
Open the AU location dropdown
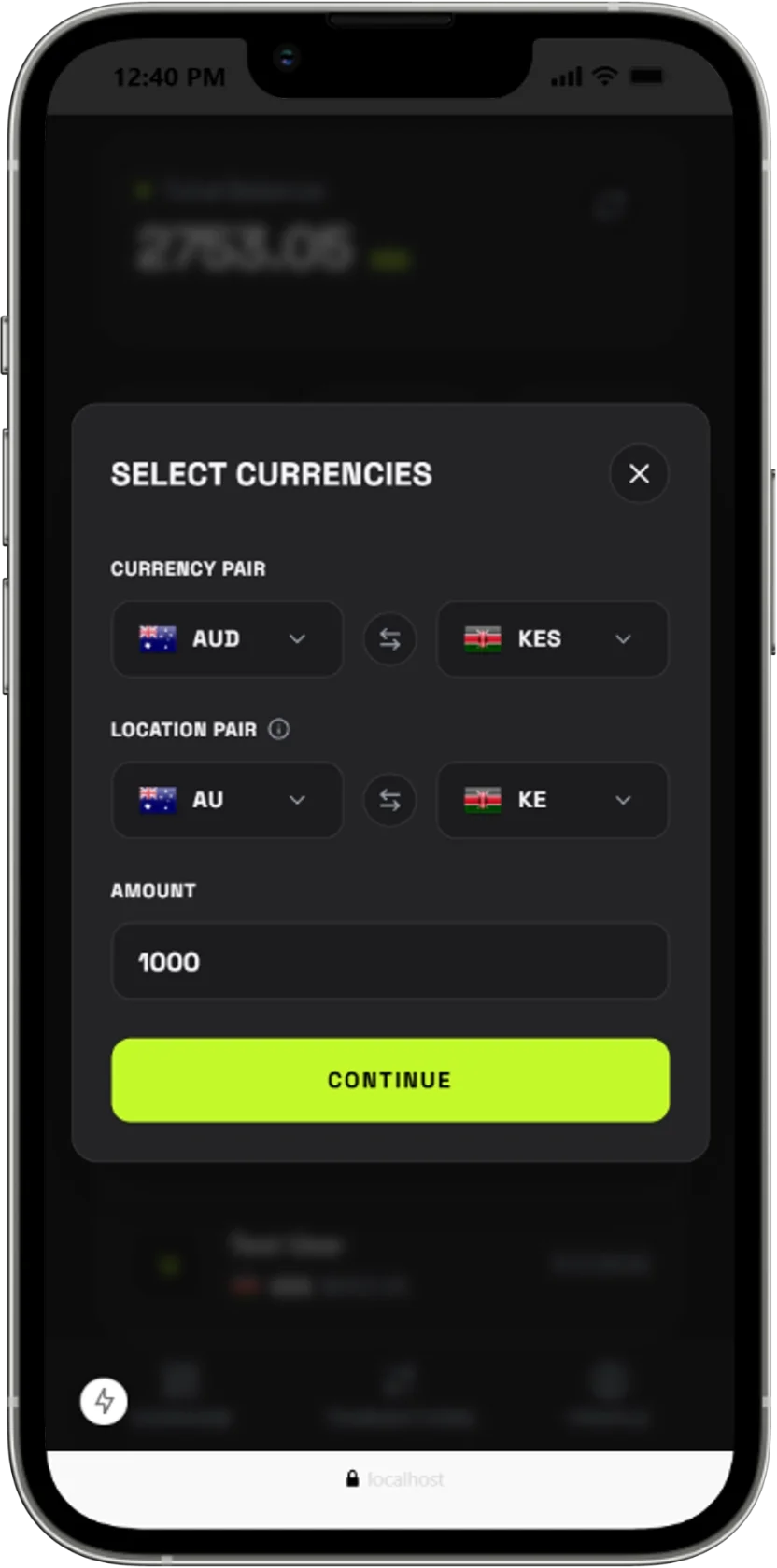pos(227,800)
